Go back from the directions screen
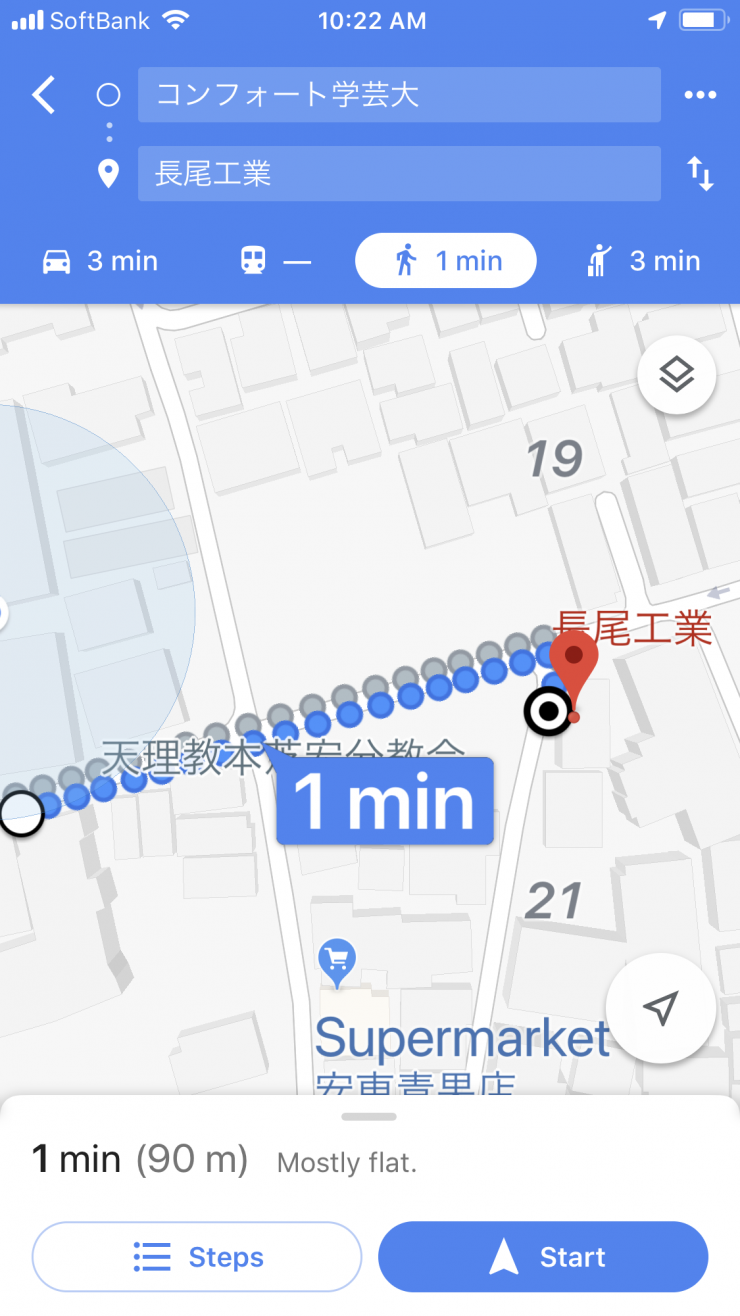 [x=44, y=95]
